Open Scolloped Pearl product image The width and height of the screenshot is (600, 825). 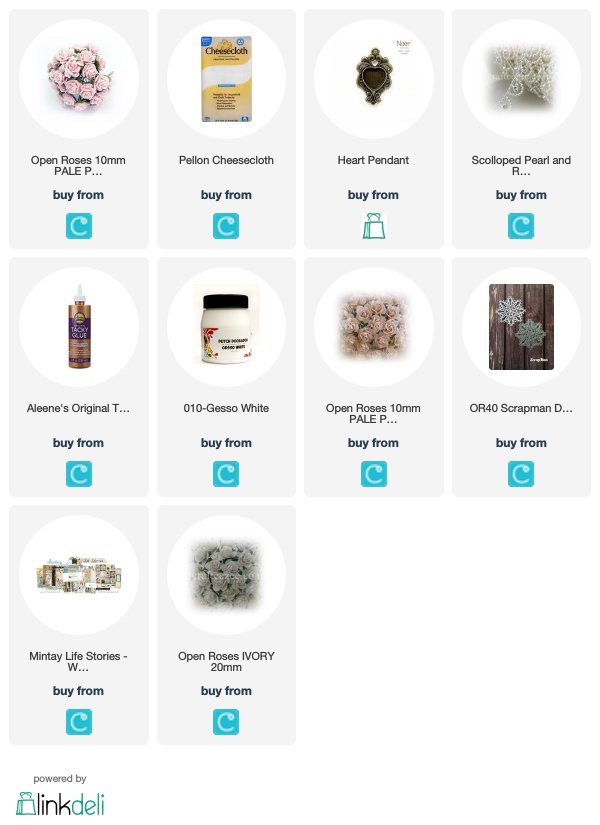coord(521,78)
